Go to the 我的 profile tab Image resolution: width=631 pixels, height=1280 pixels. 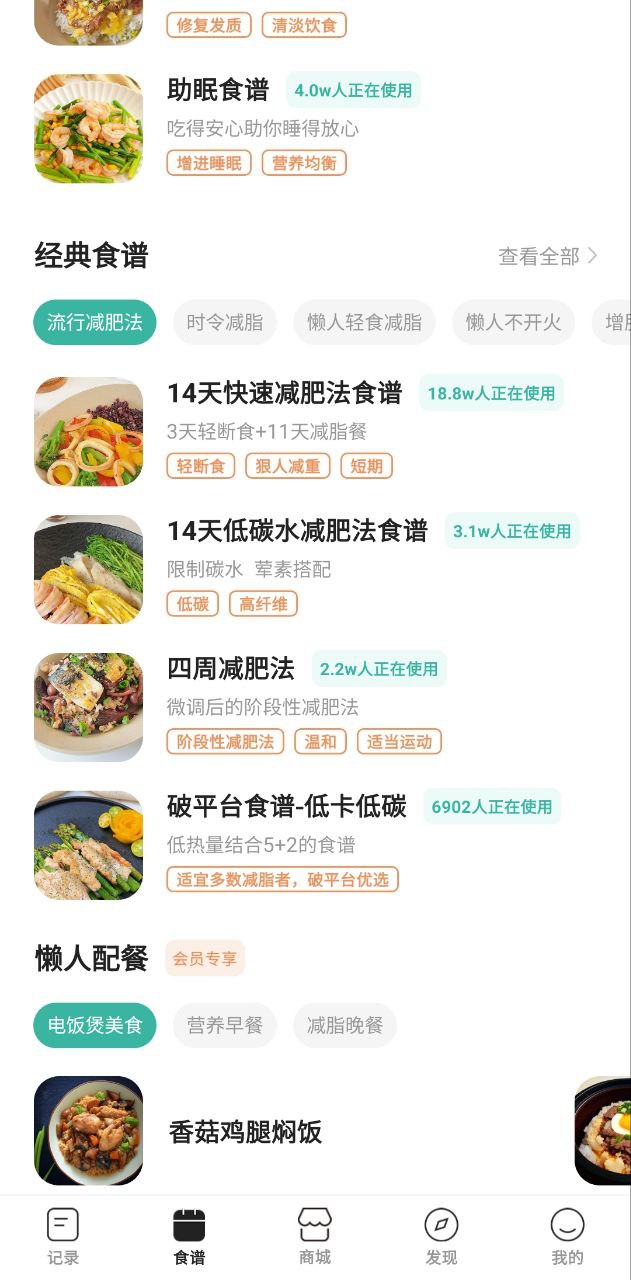(567, 1236)
